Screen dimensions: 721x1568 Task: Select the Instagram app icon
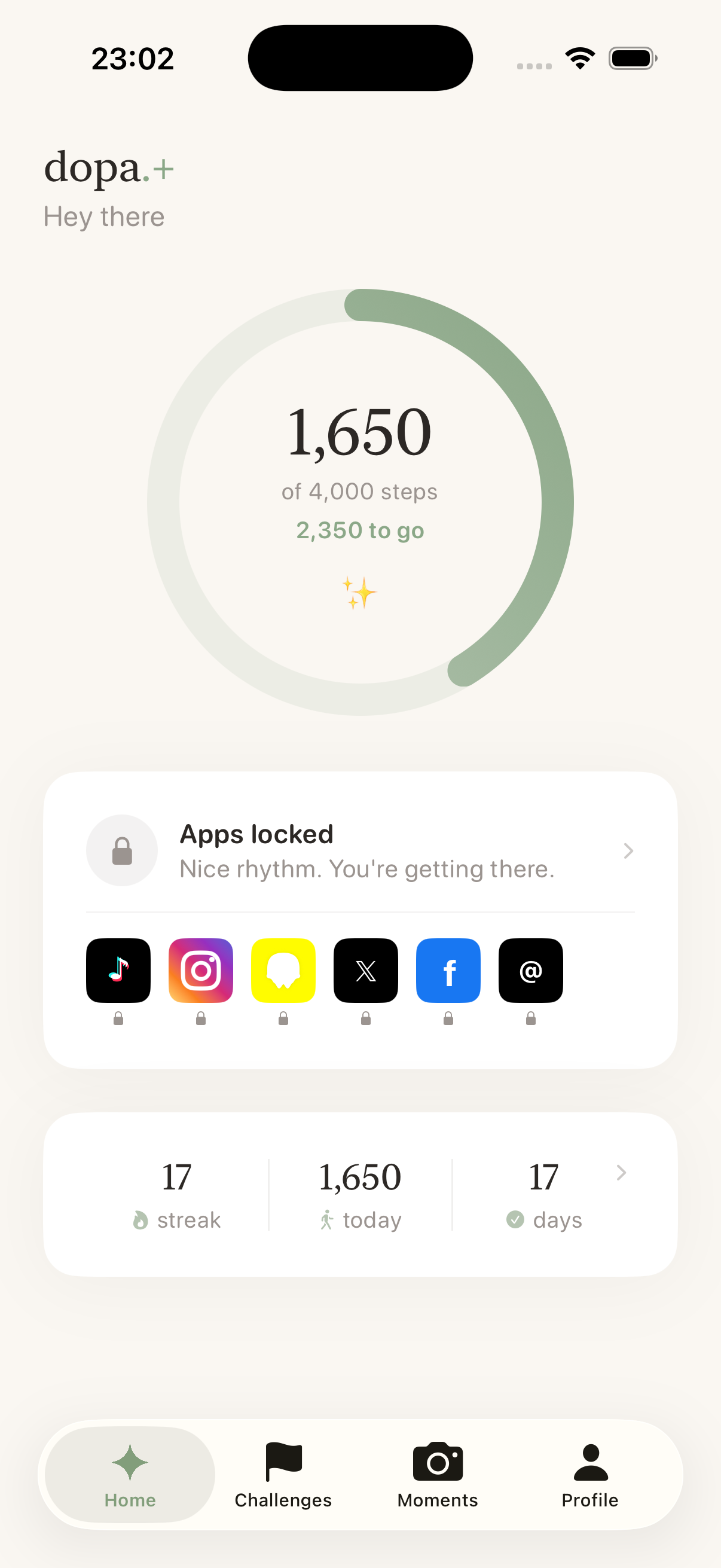[x=200, y=969]
